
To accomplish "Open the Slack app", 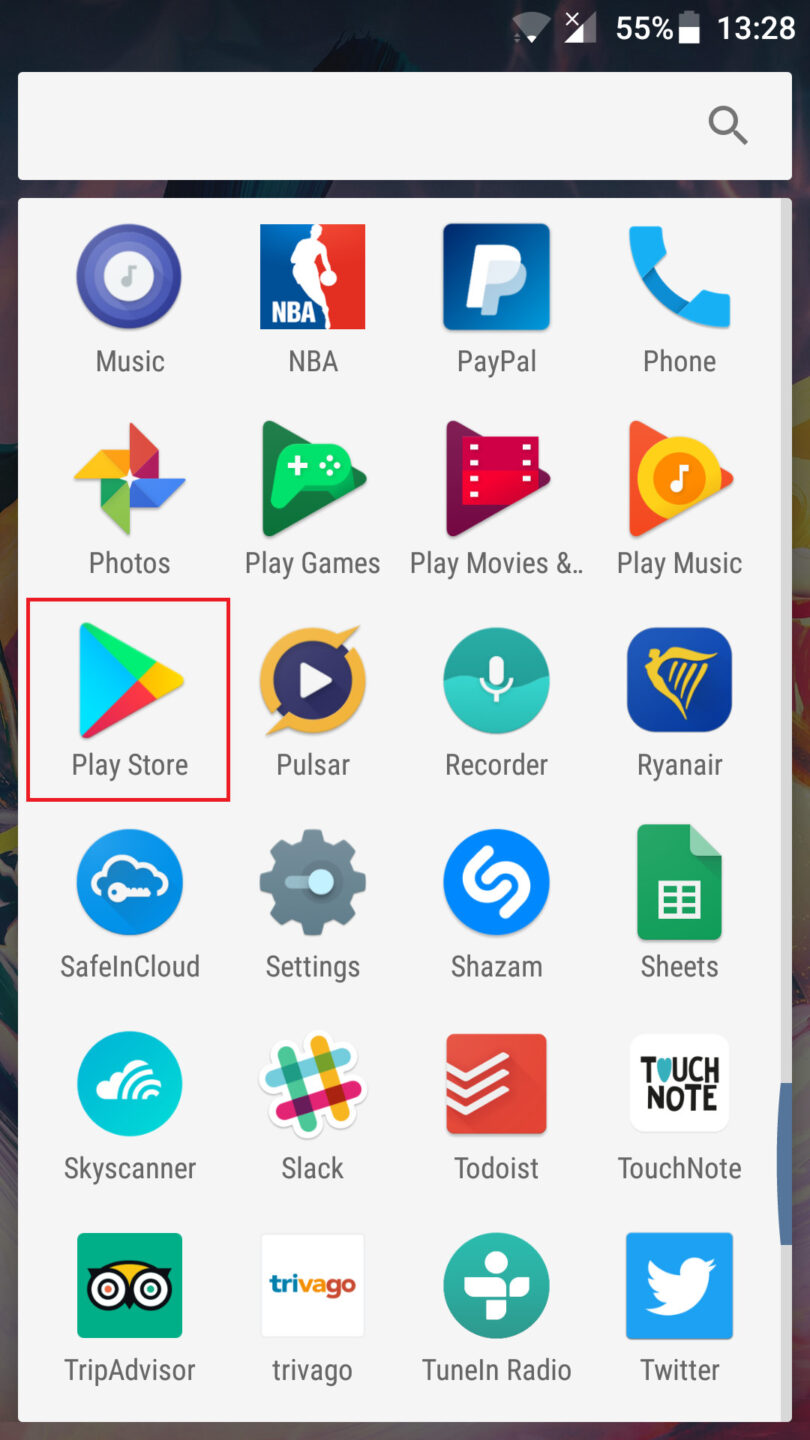I will pos(312,1084).
